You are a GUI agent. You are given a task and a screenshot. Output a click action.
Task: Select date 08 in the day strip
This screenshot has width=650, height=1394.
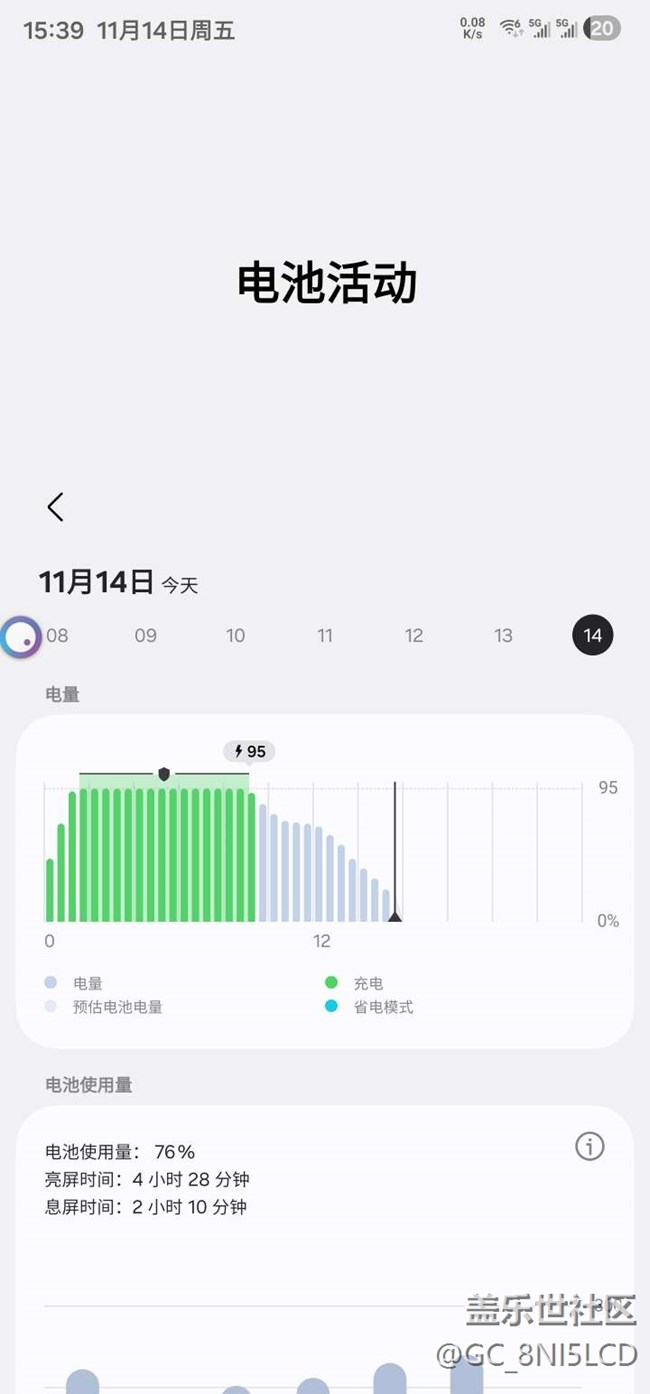(x=58, y=635)
